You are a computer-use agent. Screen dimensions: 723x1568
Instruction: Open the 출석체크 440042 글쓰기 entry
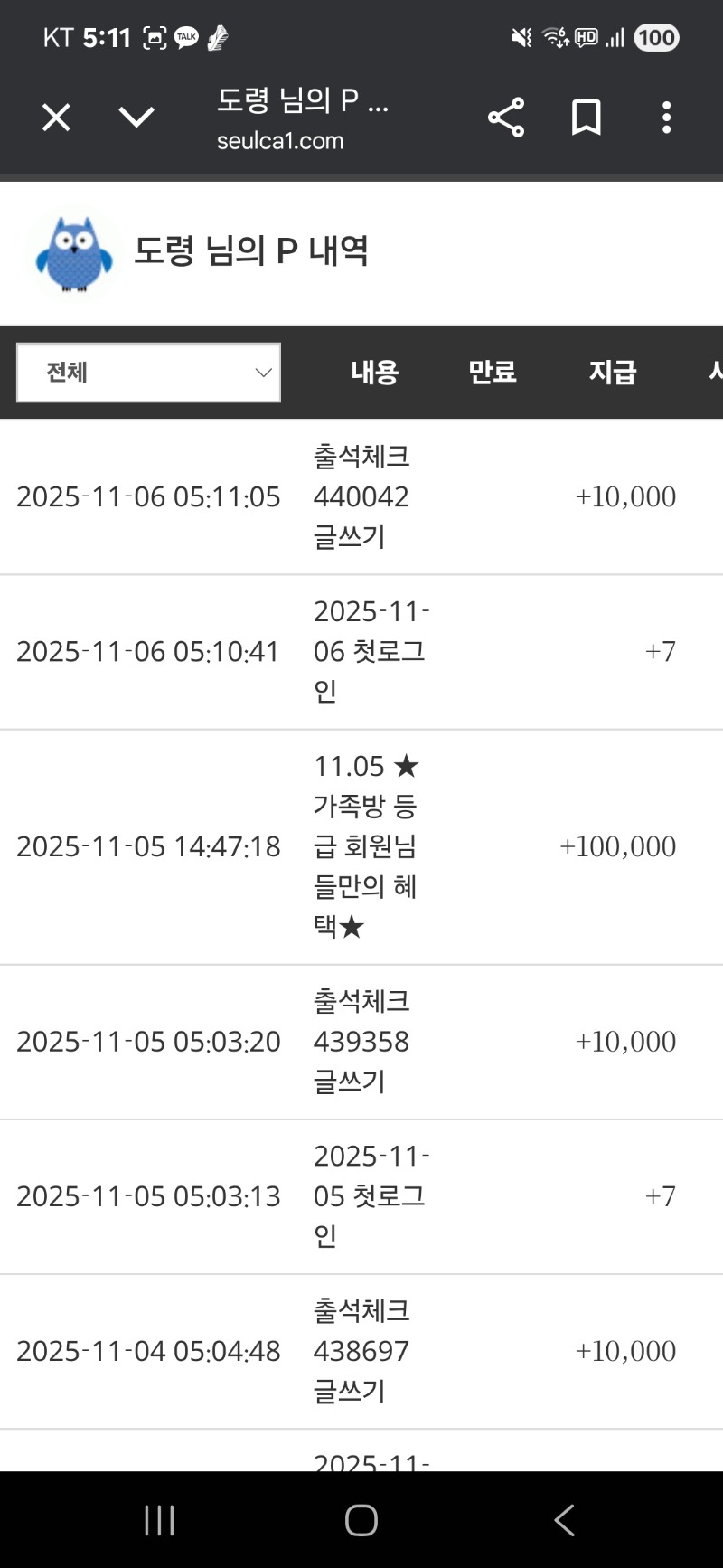(x=361, y=496)
